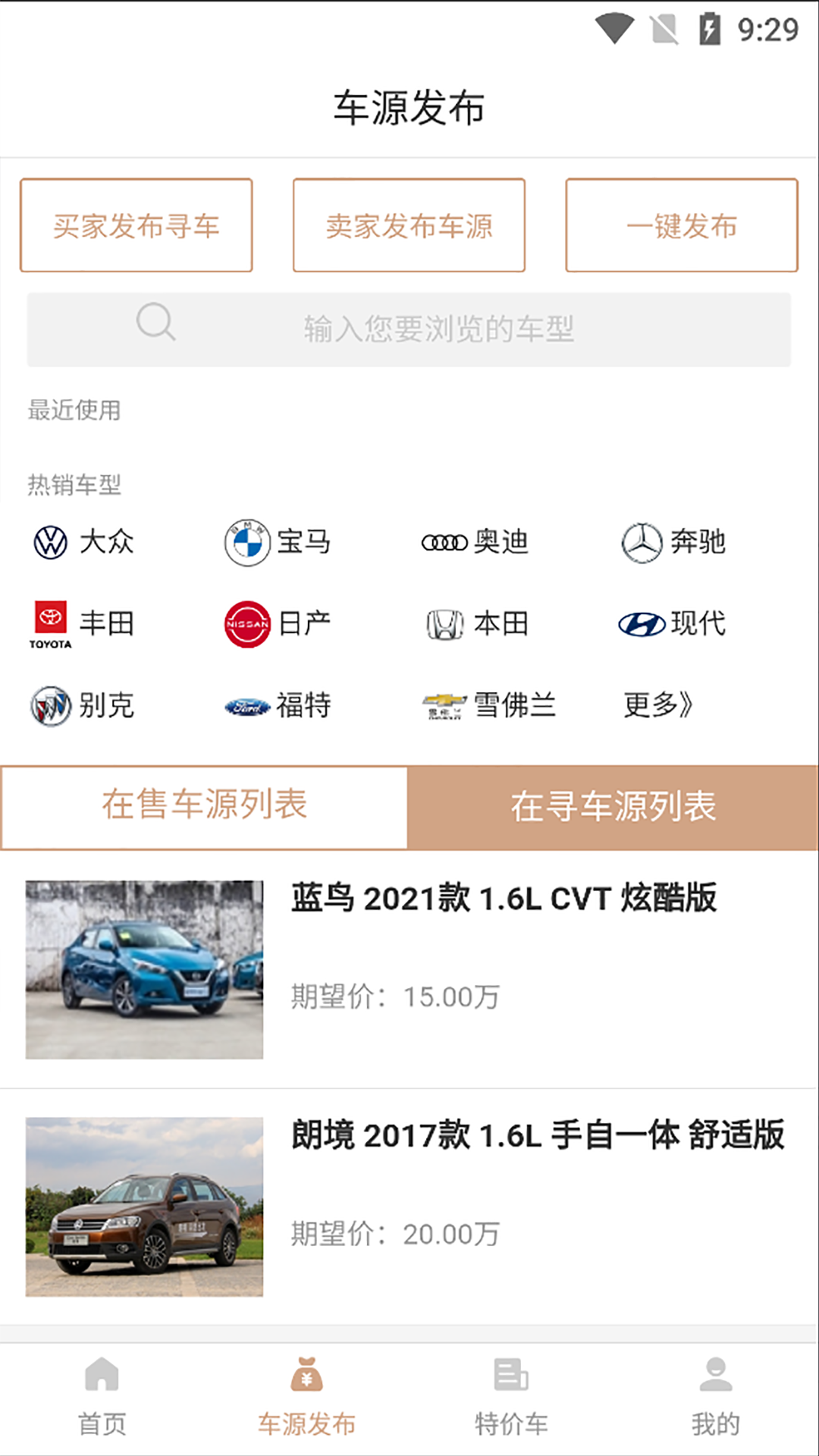Screen dimensions: 819x1456
Task: Choose the 大众 brand
Action: tap(84, 542)
